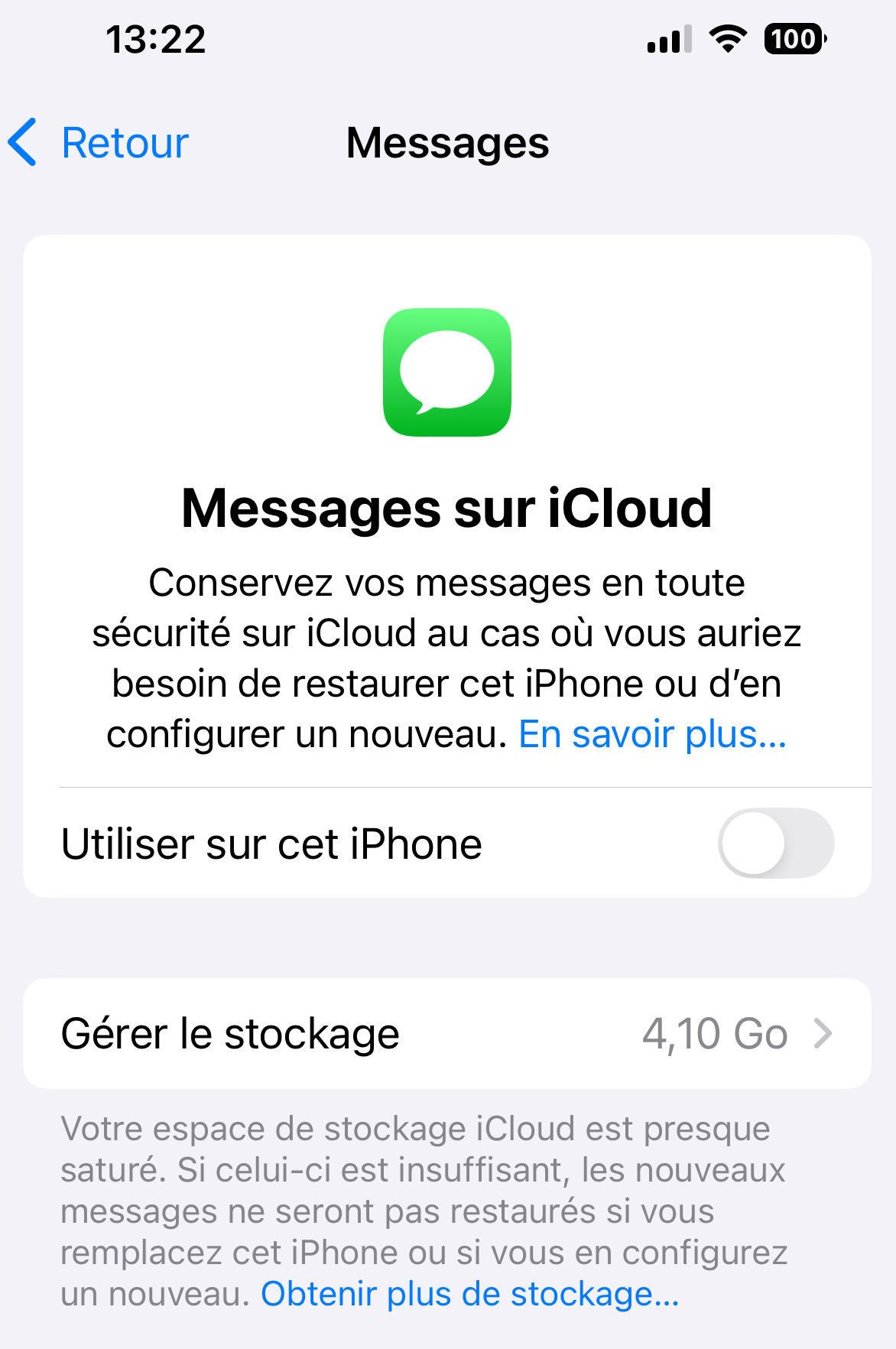Open the En savoir plus link

tap(652, 735)
